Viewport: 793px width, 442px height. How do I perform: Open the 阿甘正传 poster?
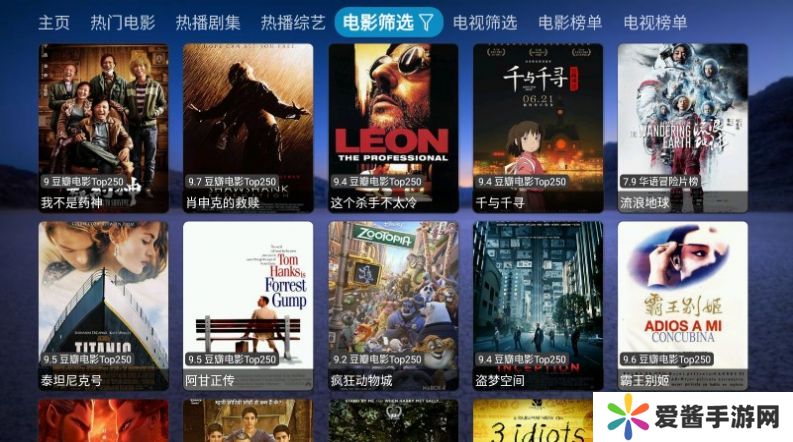tap(248, 303)
